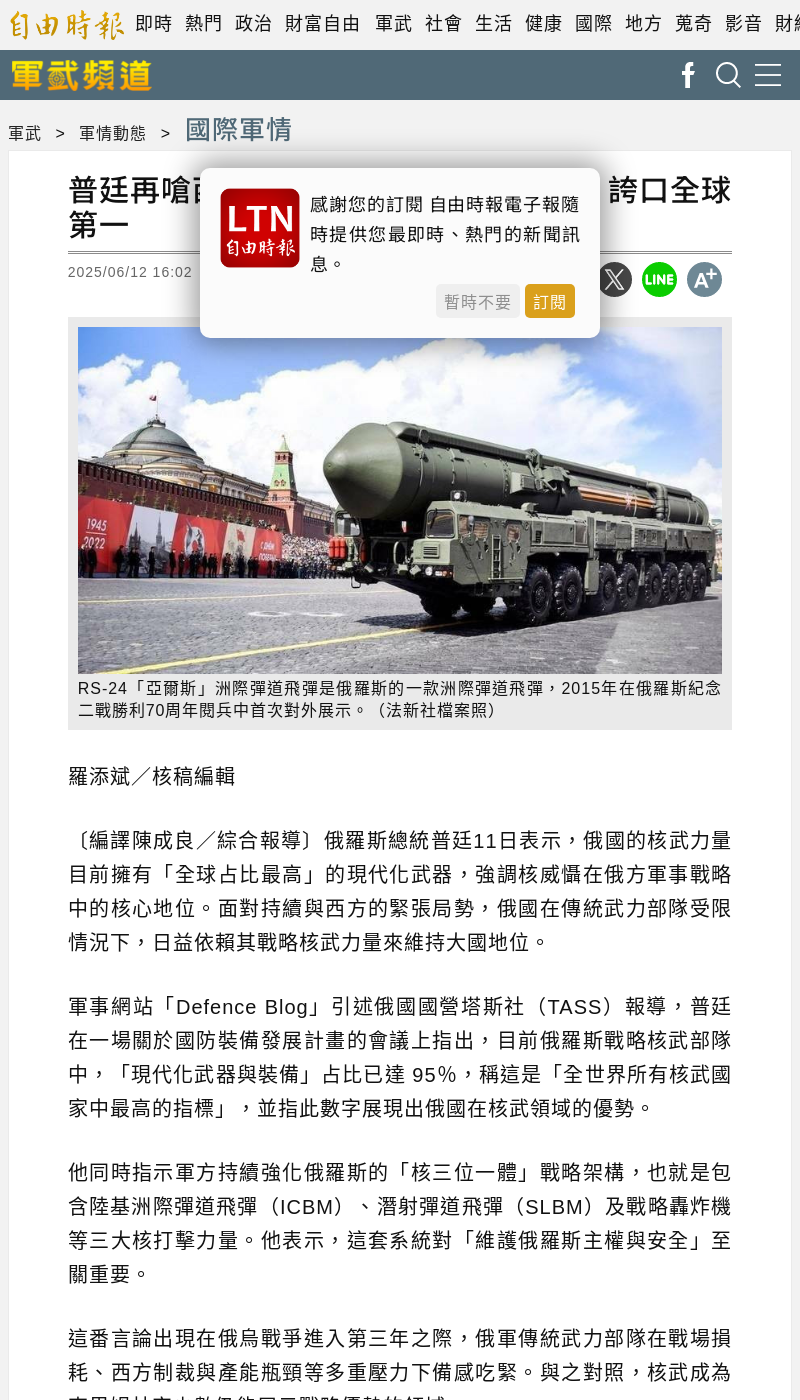Viewport: 800px width, 1400px height.
Task: Open the 影音 section
Action: click(x=743, y=24)
